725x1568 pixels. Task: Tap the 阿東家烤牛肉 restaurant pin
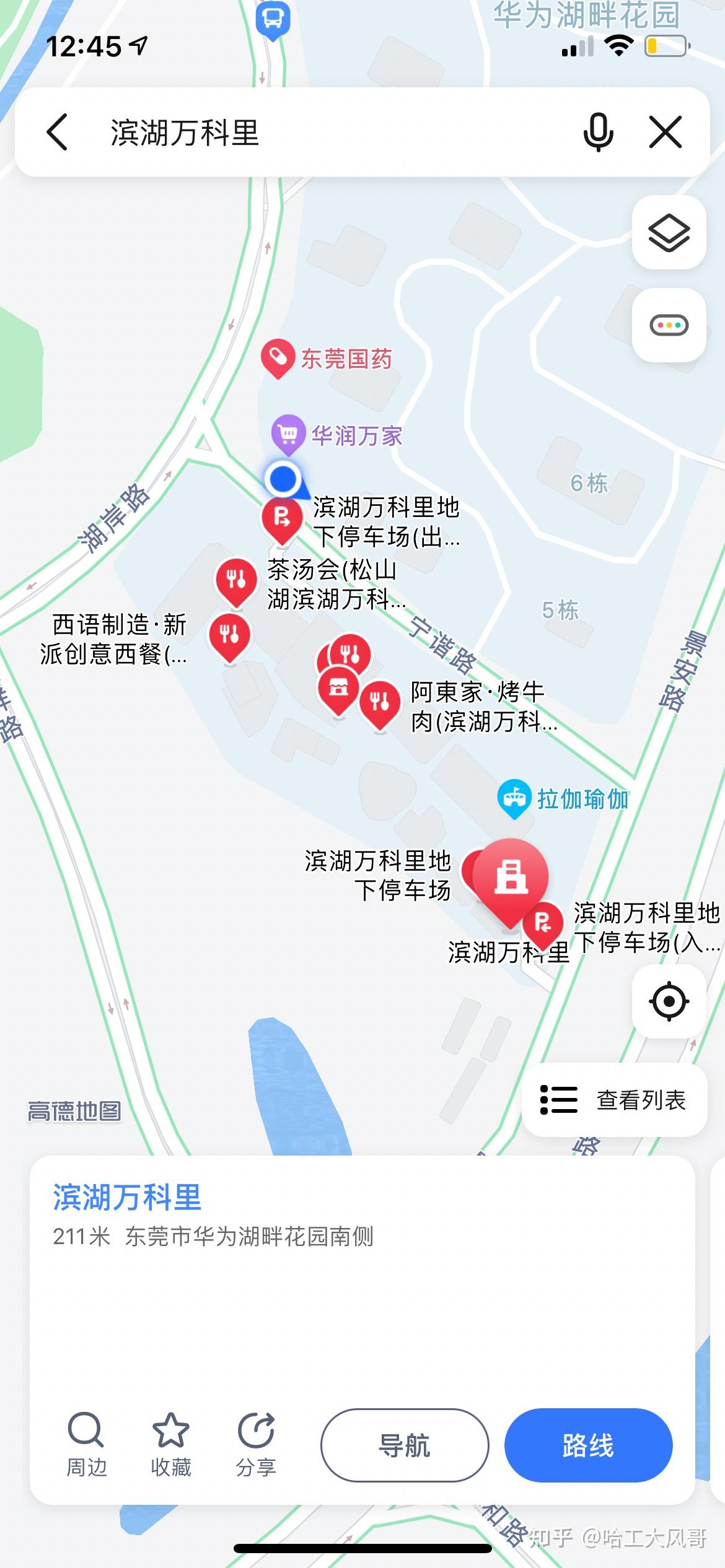pyautogui.click(x=380, y=701)
